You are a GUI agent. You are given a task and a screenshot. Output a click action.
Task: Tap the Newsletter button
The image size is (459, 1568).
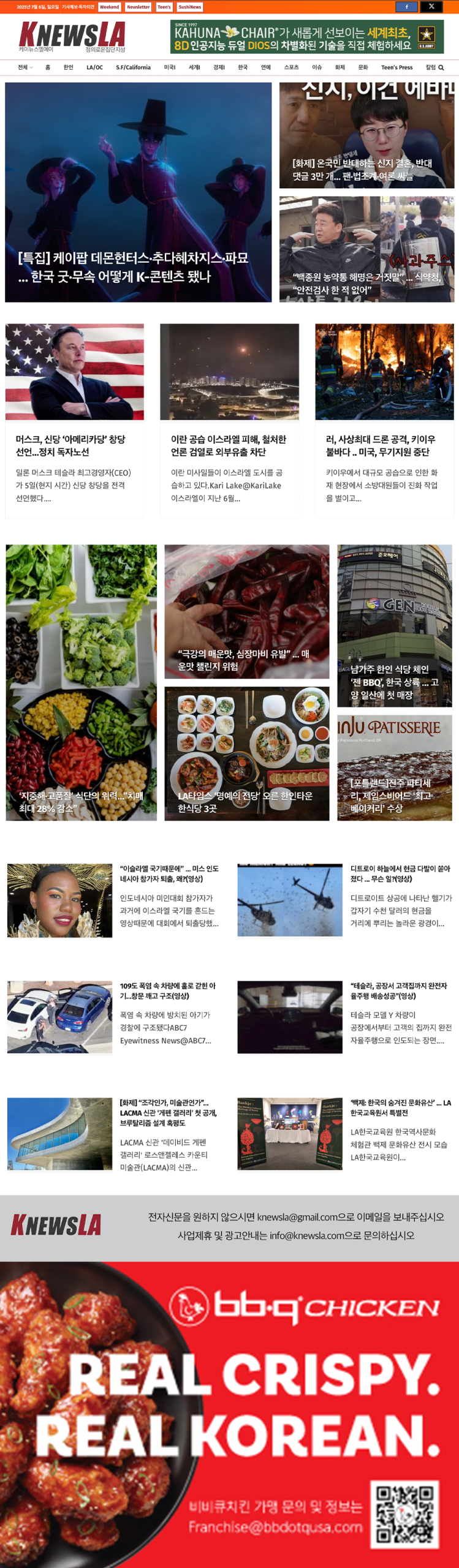[138, 7]
